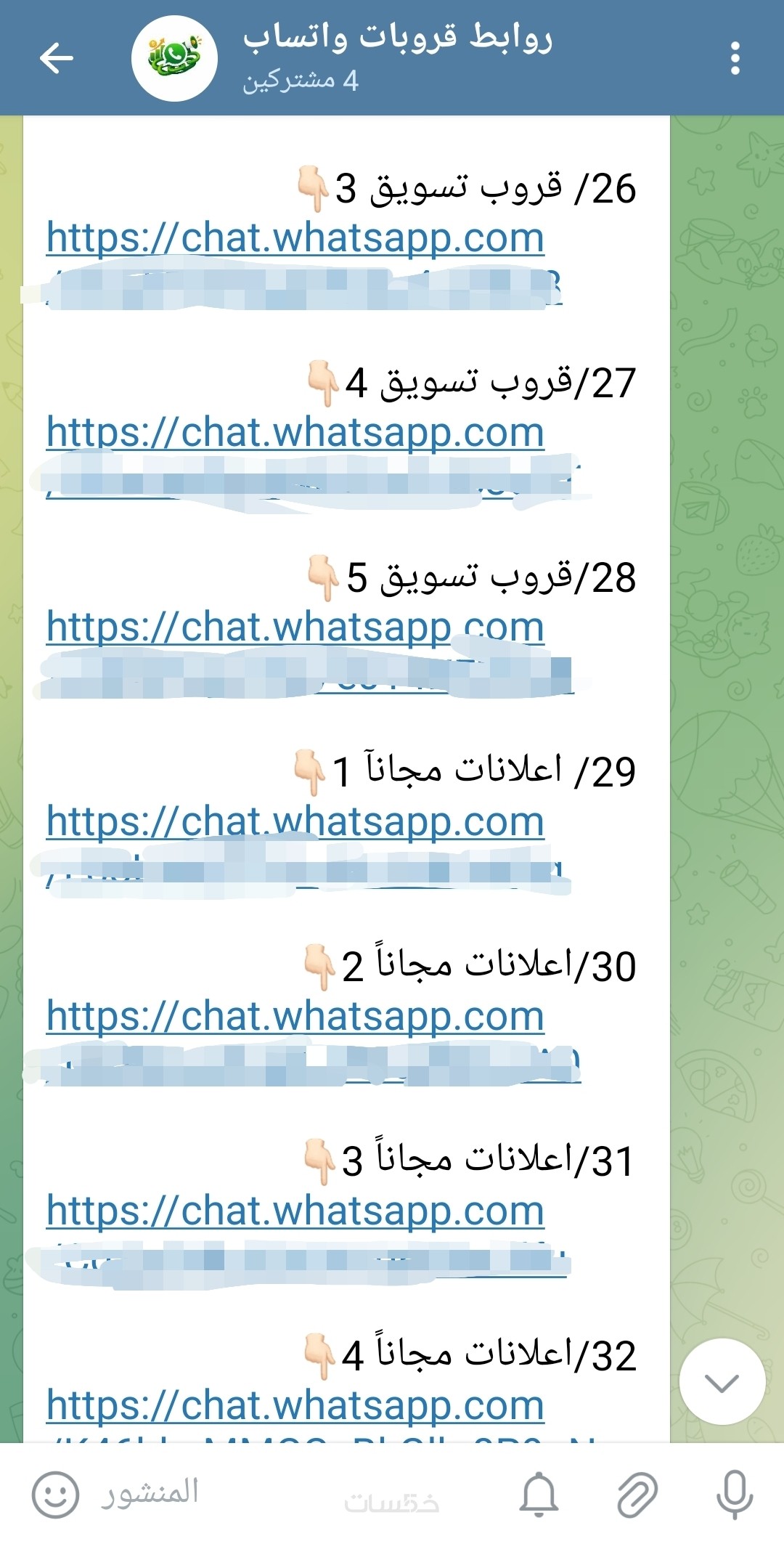Jump to latest messages with down chevron
This screenshot has width=784, height=1544.
(722, 1383)
